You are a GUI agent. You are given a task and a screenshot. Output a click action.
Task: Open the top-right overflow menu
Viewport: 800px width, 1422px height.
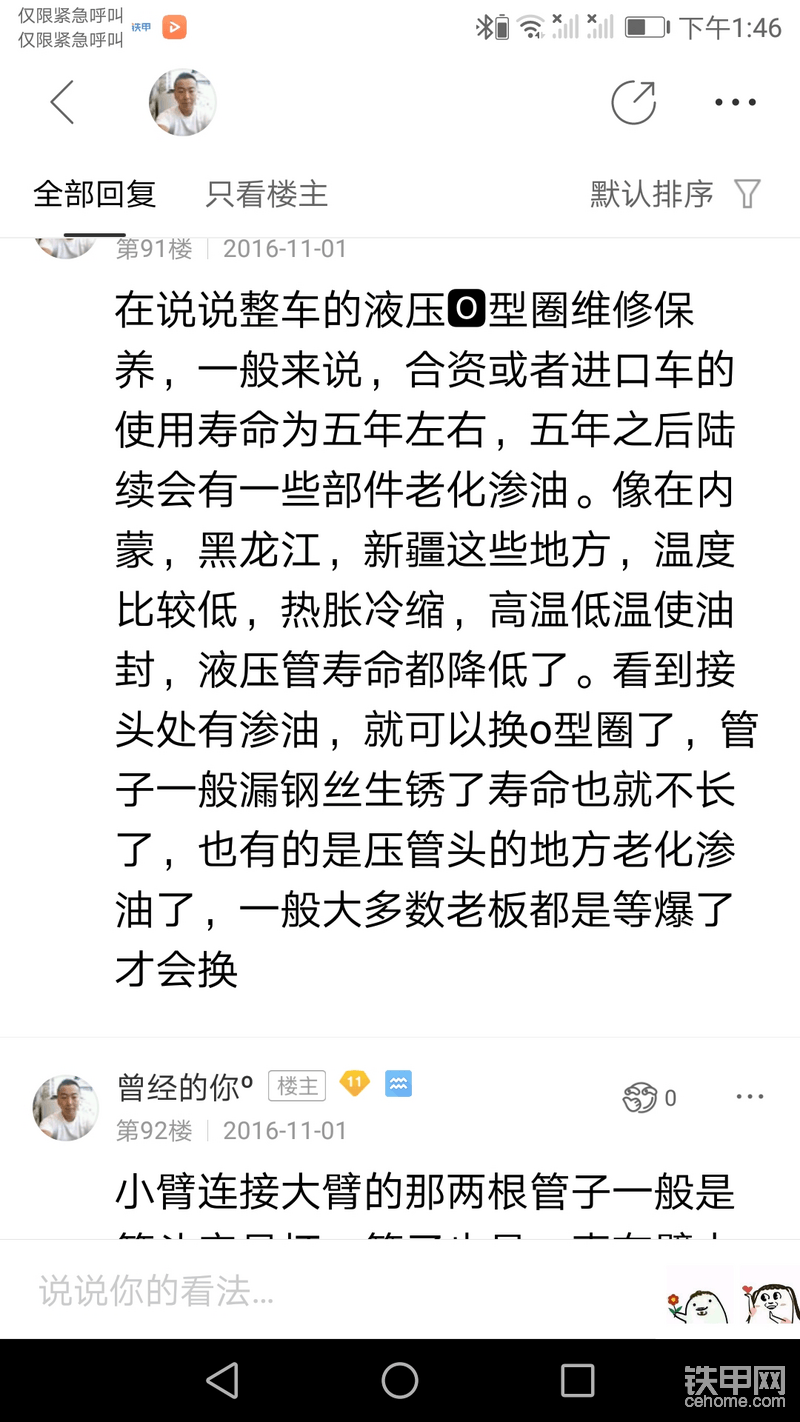735,102
